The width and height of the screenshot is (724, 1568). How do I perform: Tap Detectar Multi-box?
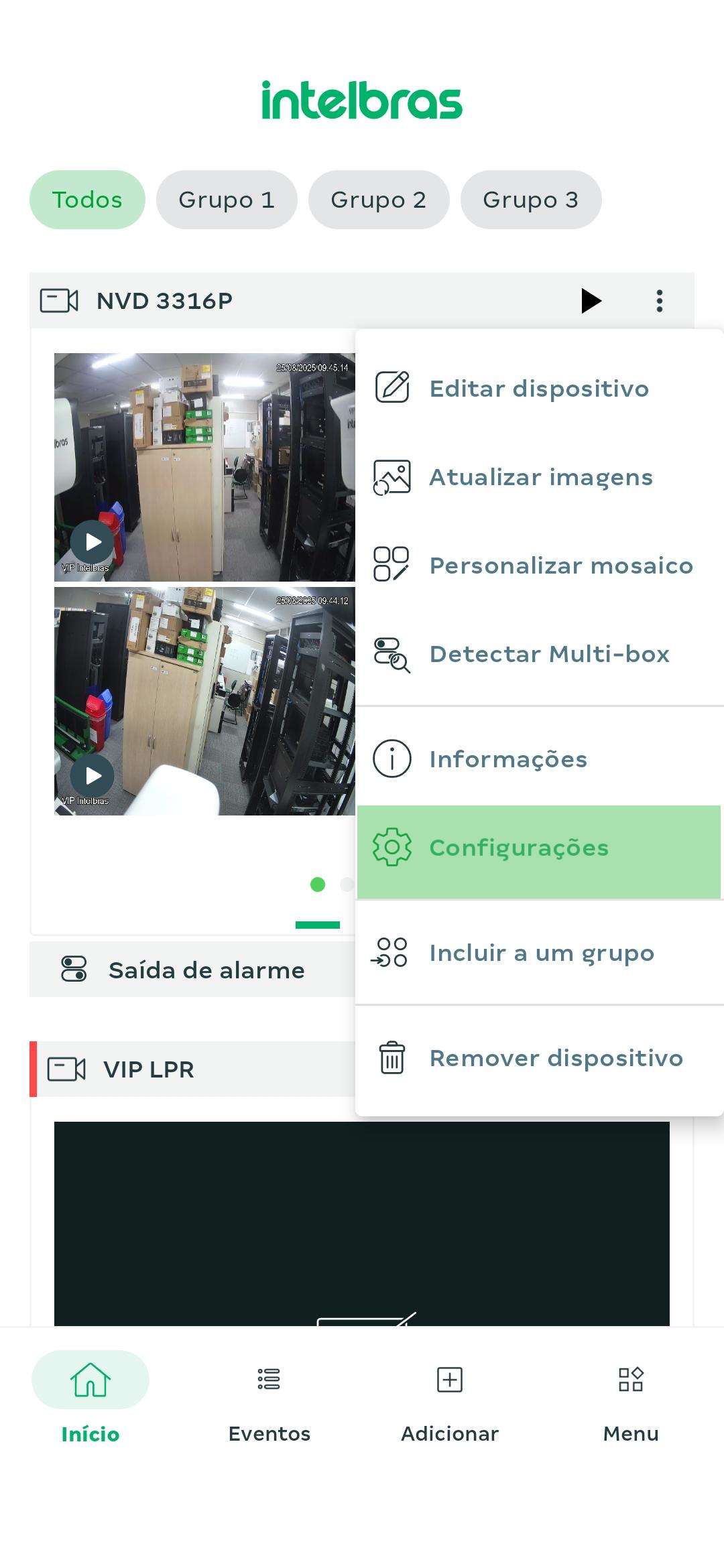(548, 654)
